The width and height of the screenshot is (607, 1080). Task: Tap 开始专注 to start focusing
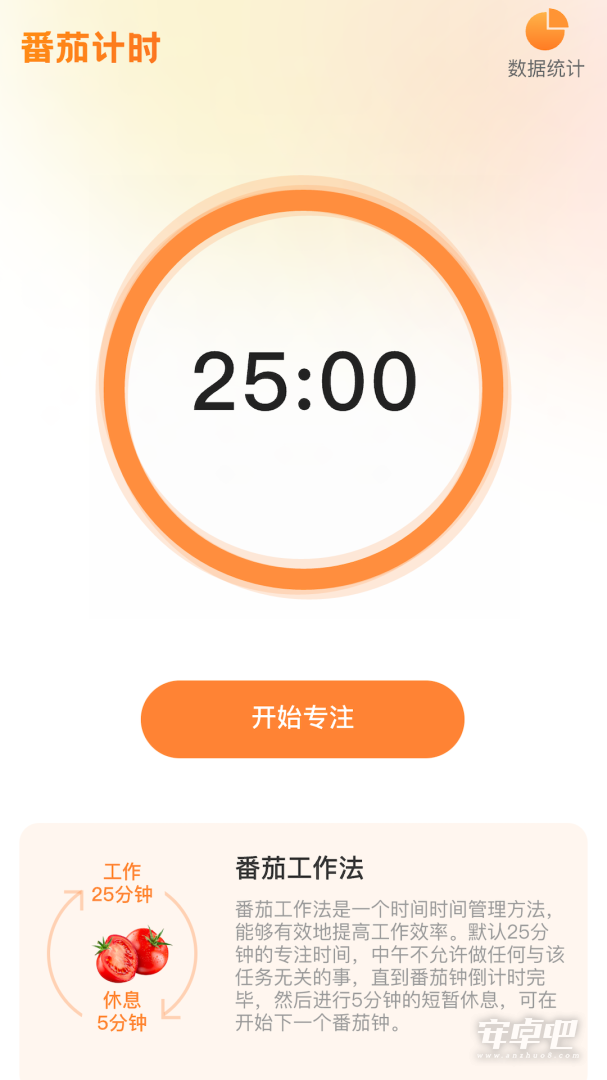click(x=302, y=719)
